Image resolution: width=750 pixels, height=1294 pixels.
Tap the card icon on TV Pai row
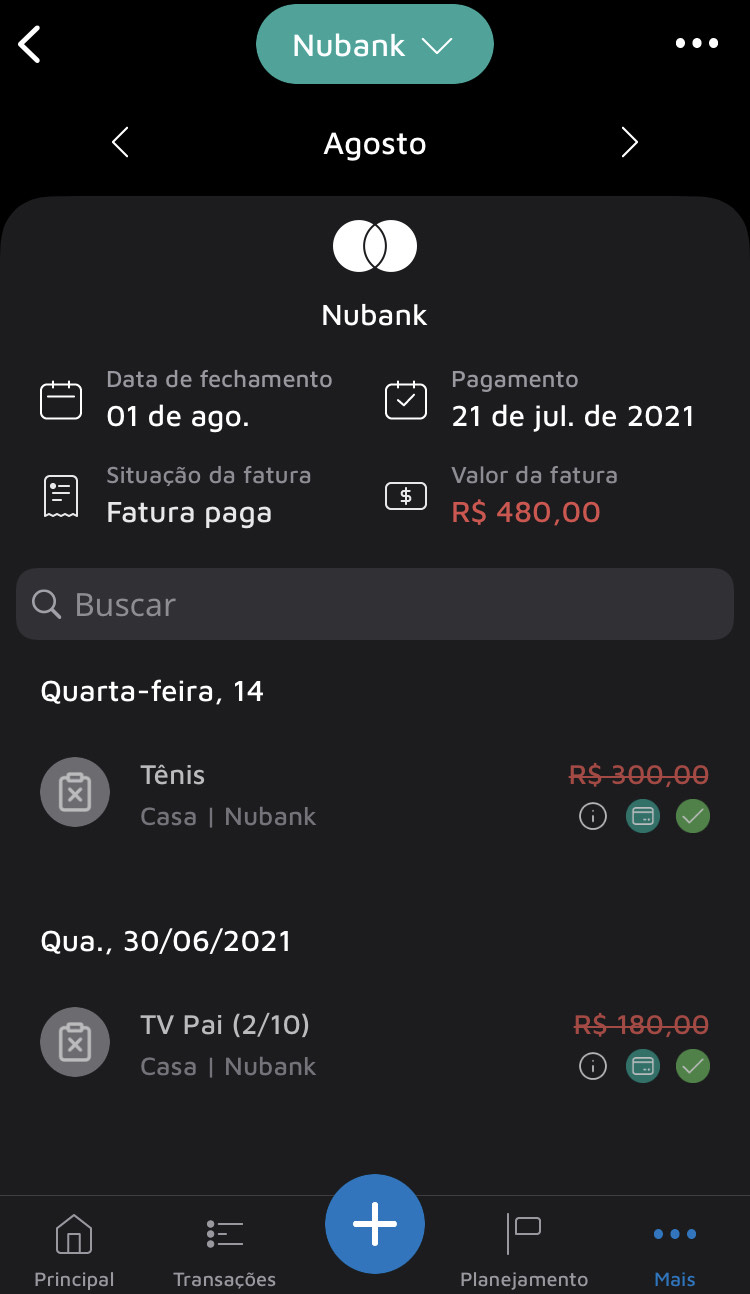click(x=643, y=1067)
